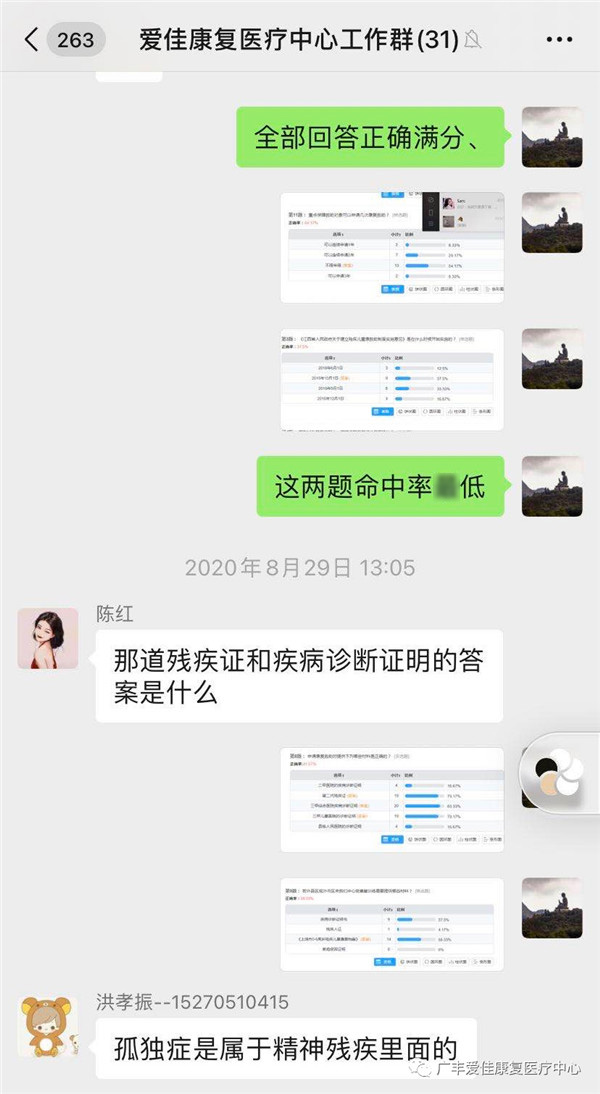Open the group chat overflow menu
This screenshot has width=600, height=1094.
tap(559, 40)
